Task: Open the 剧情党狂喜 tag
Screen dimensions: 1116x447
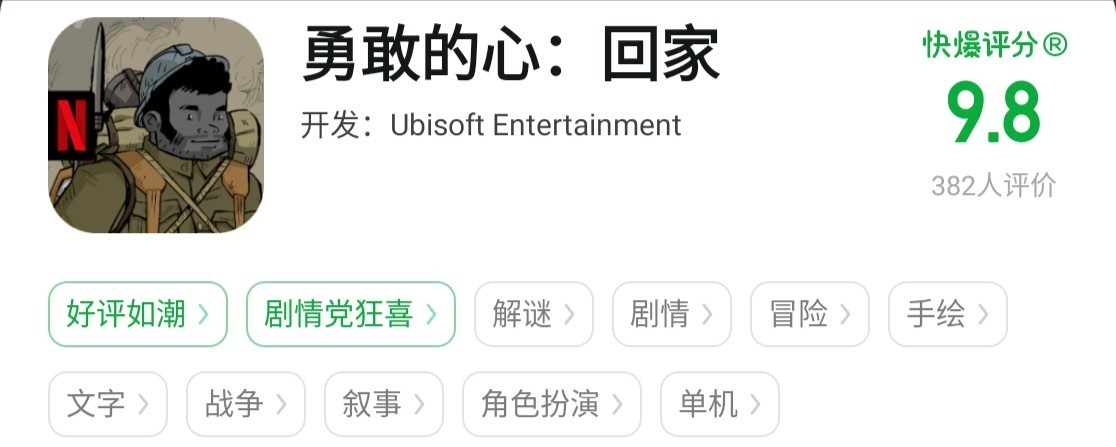Action: pos(350,315)
